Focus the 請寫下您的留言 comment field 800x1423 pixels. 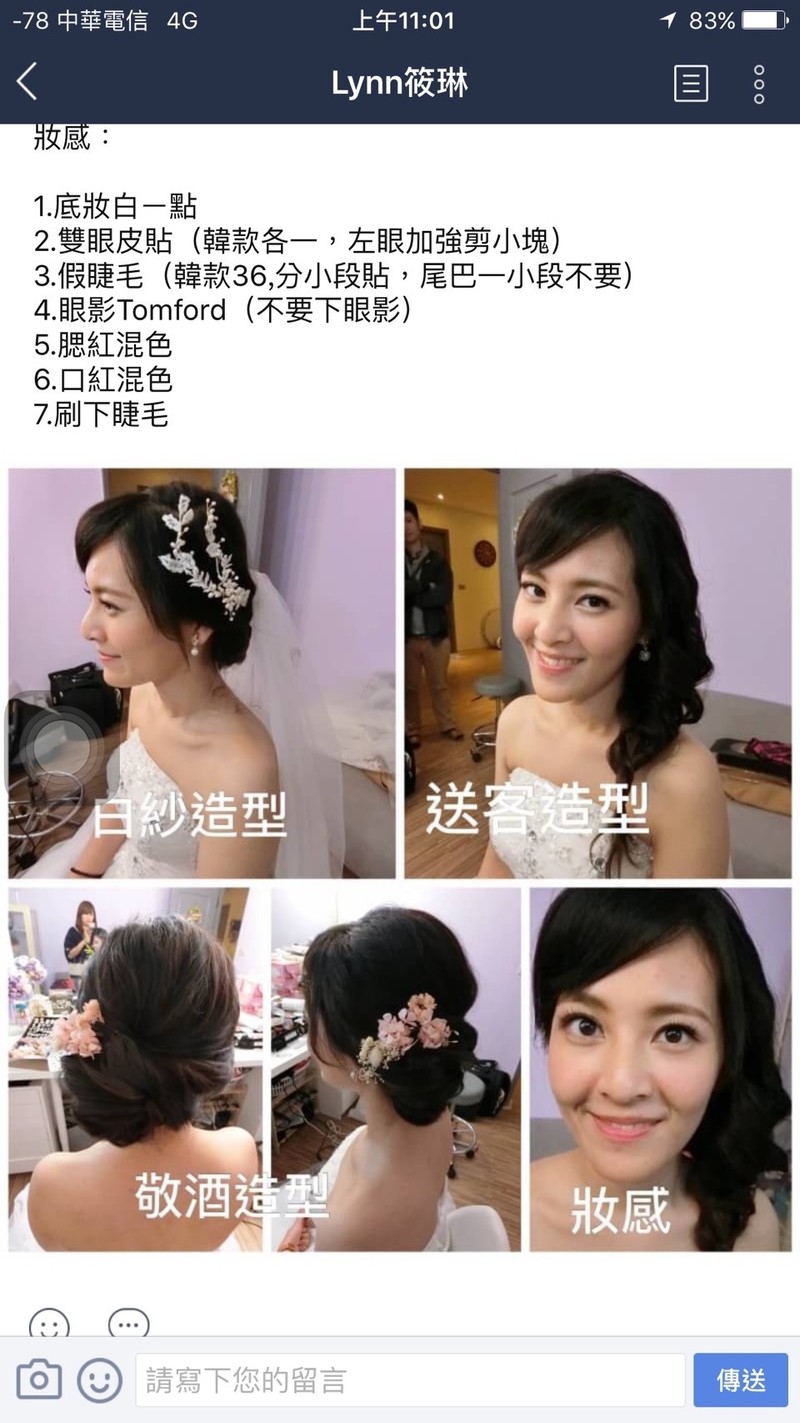410,1381
